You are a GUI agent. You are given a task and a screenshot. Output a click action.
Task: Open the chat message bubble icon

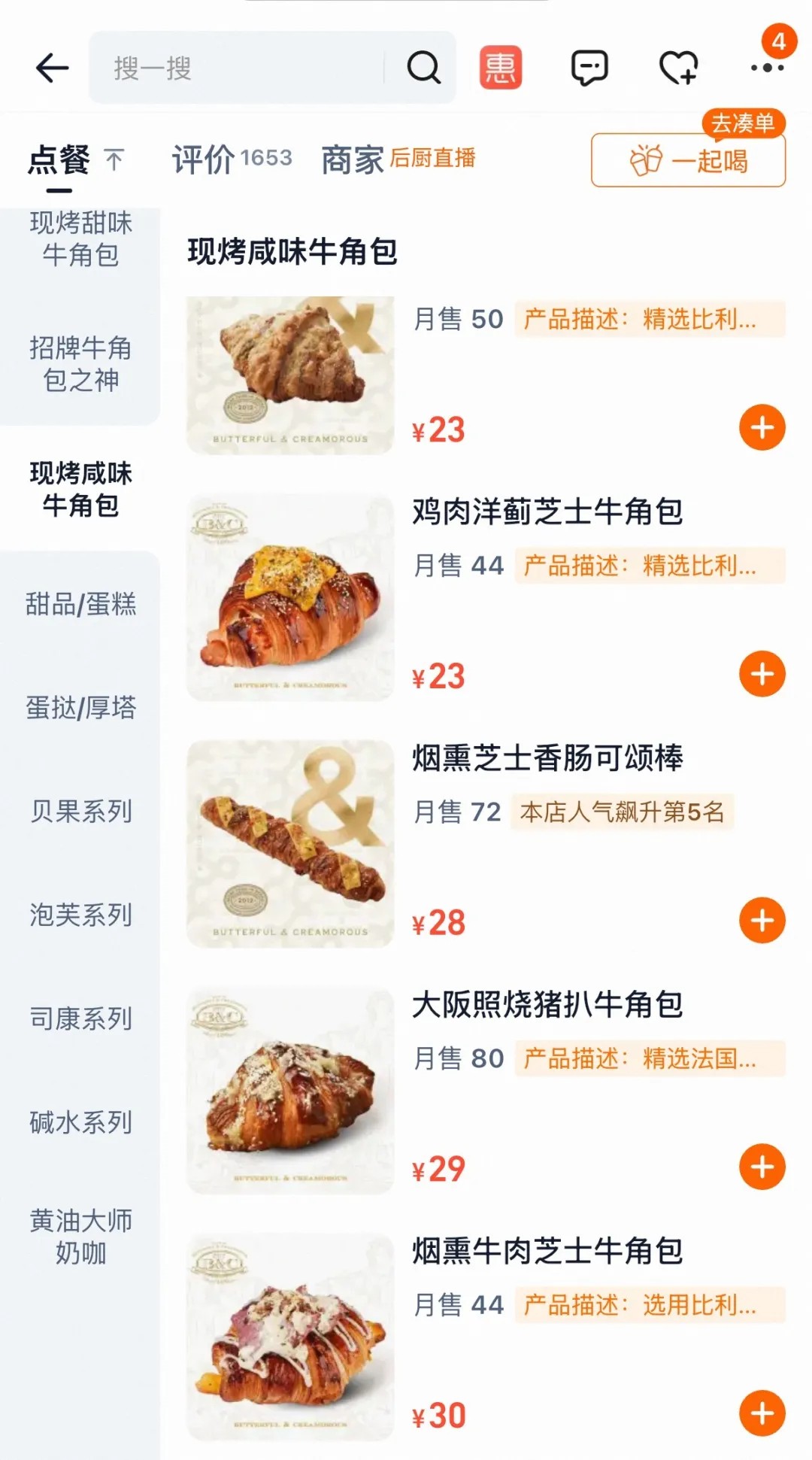(589, 67)
